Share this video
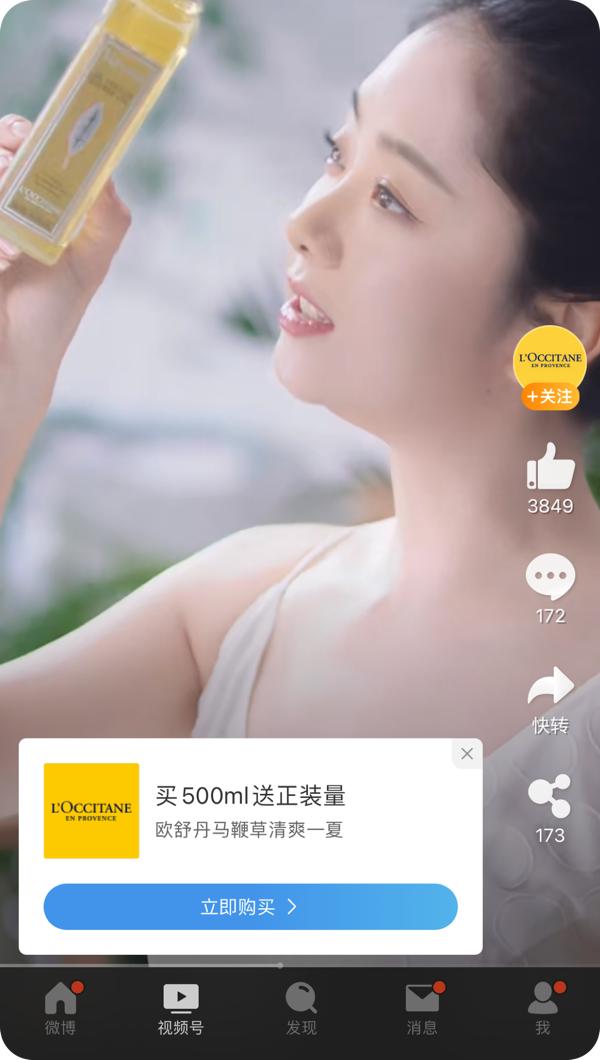 (550, 796)
